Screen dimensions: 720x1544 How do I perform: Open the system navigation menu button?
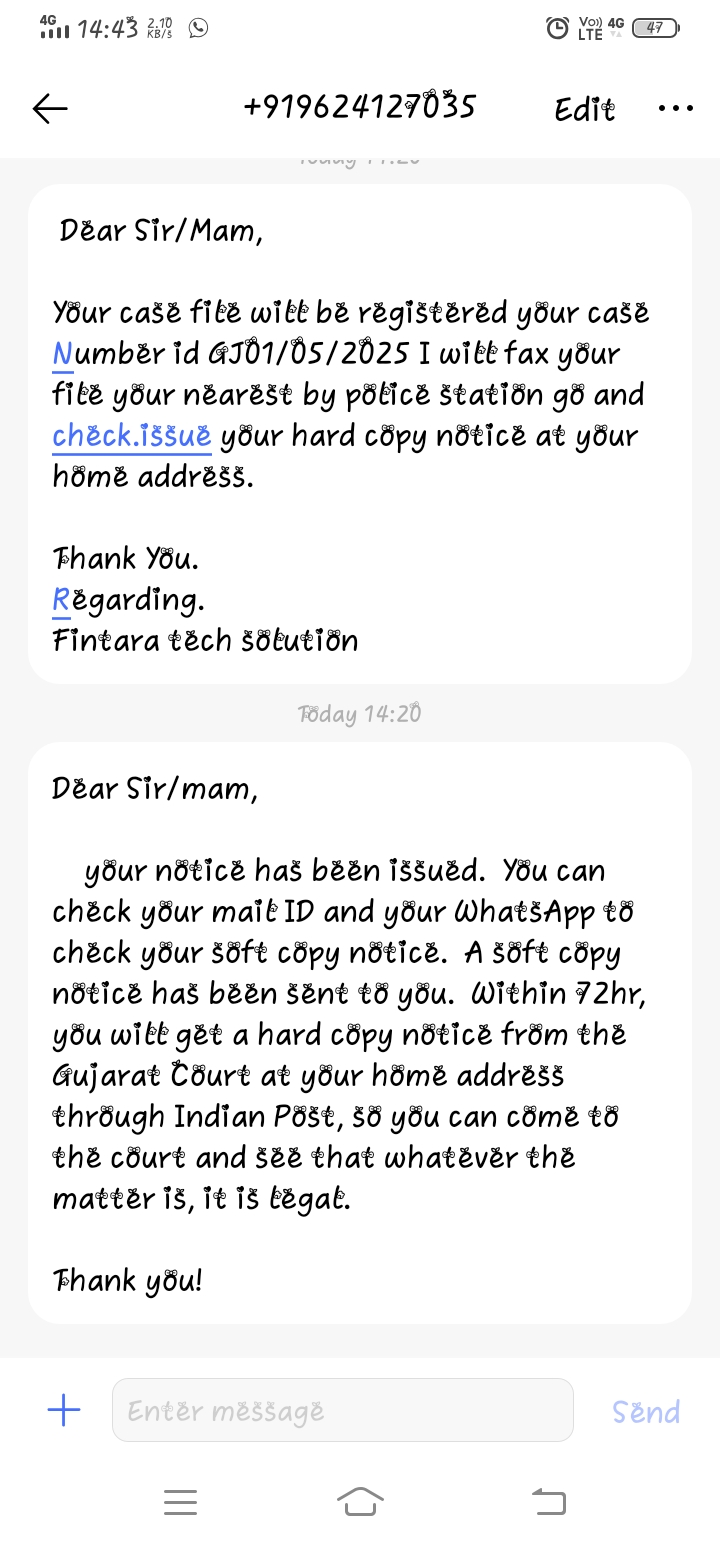[180, 1501]
